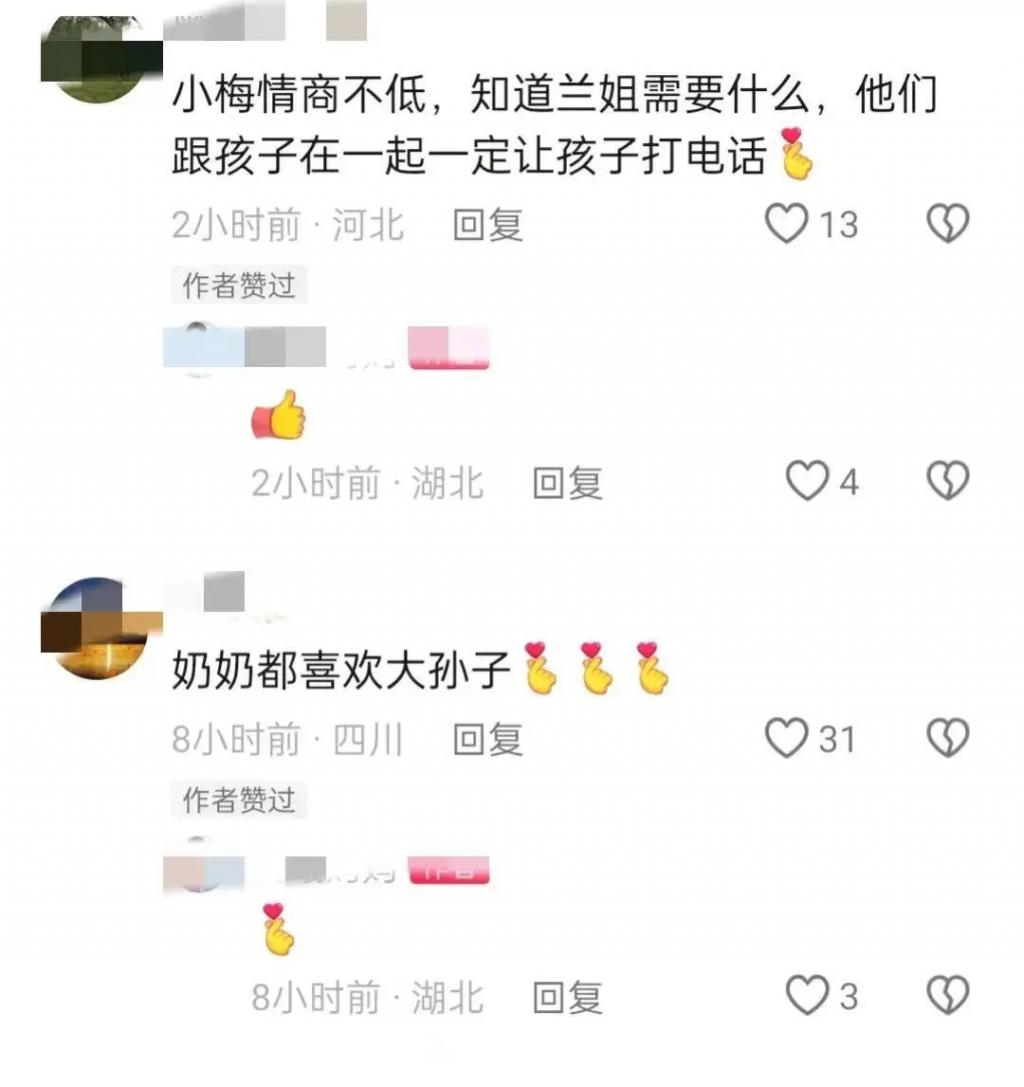The image size is (1024, 1087).
Task: Reply to the 8小时前 湖北 comment
Action: point(567,997)
